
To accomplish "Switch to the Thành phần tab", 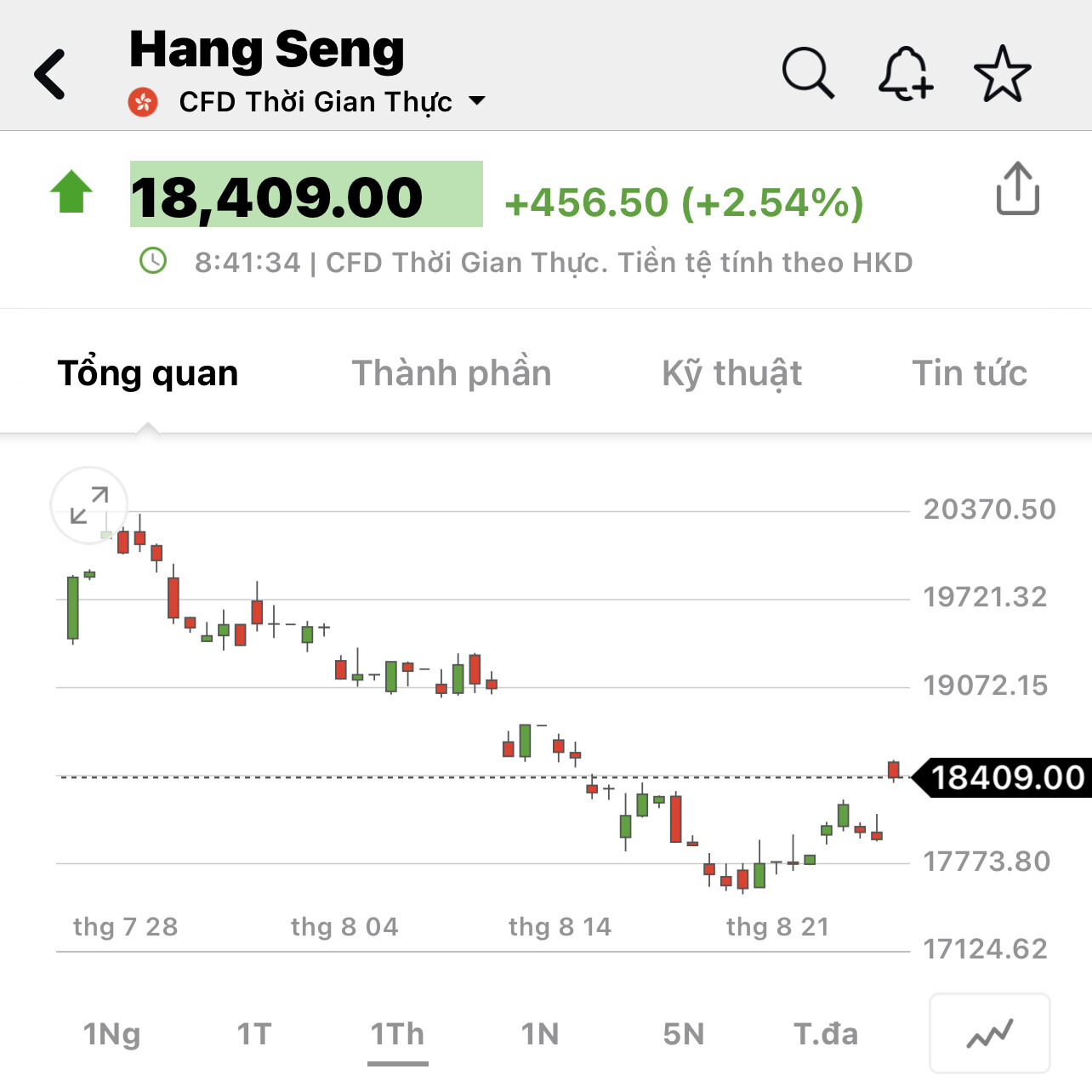I will pyautogui.click(x=452, y=373).
